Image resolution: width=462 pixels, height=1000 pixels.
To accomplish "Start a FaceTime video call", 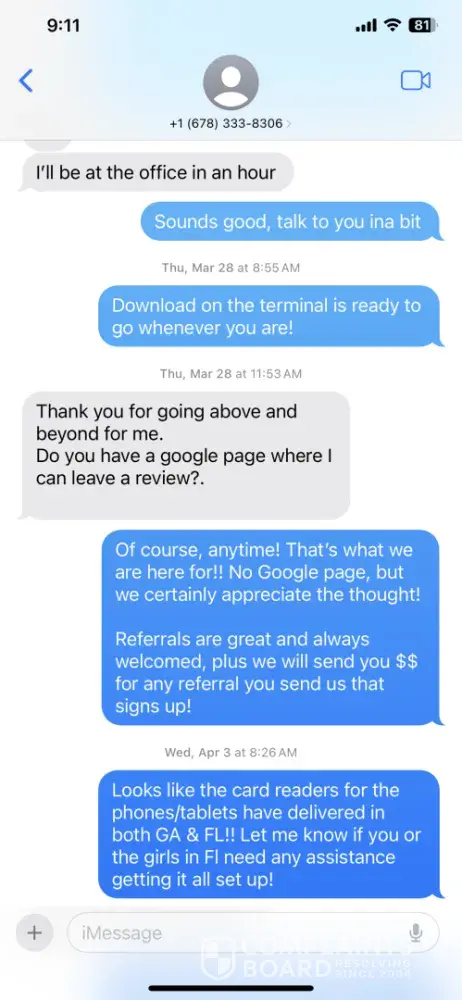I will 415,80.
